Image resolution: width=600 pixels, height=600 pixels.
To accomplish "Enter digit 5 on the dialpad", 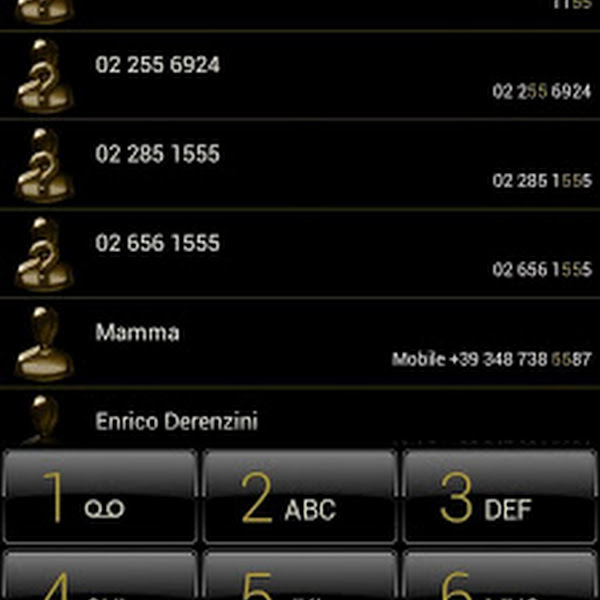I will [x=299, y=578].
